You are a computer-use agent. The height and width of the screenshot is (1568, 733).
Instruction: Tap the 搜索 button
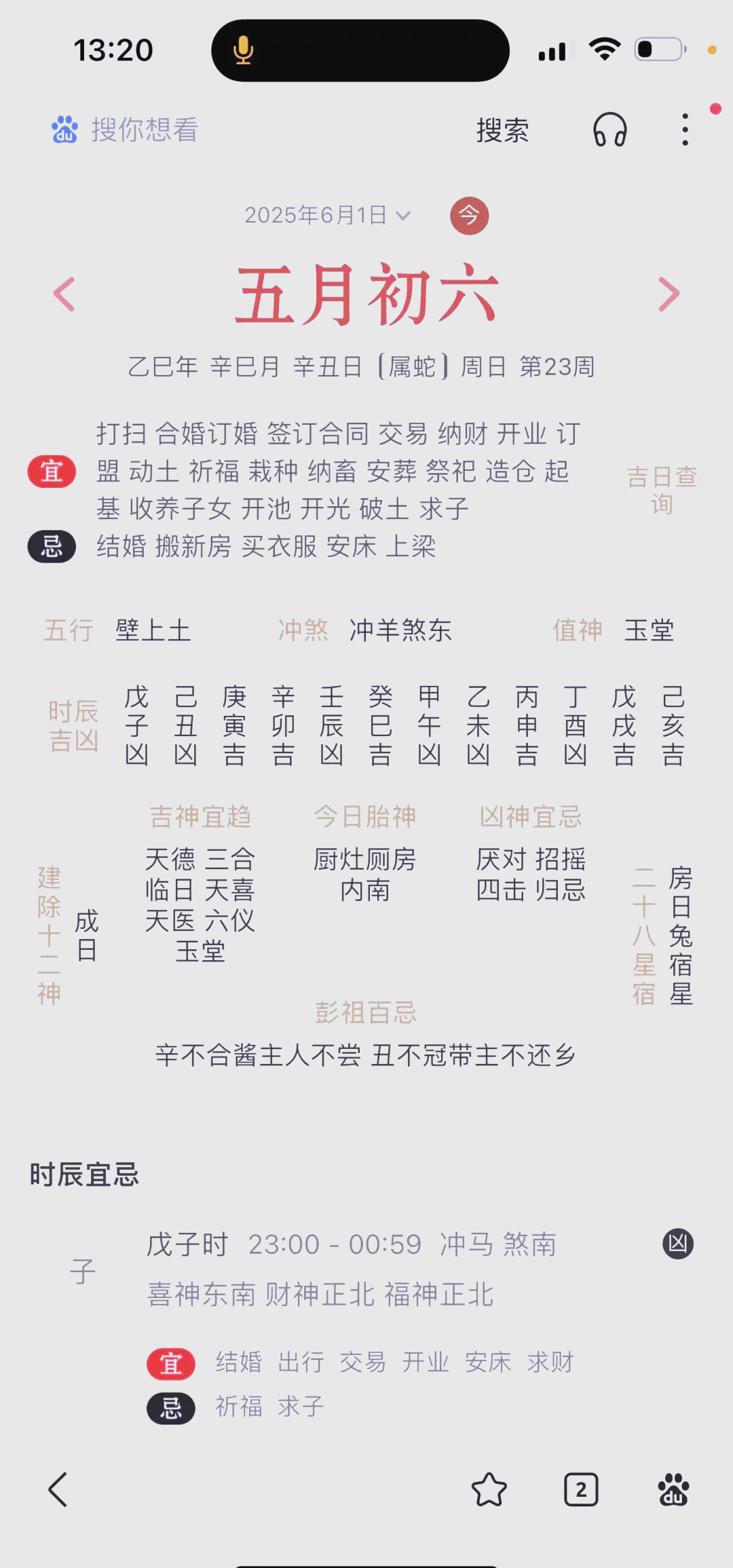[502, 130]
